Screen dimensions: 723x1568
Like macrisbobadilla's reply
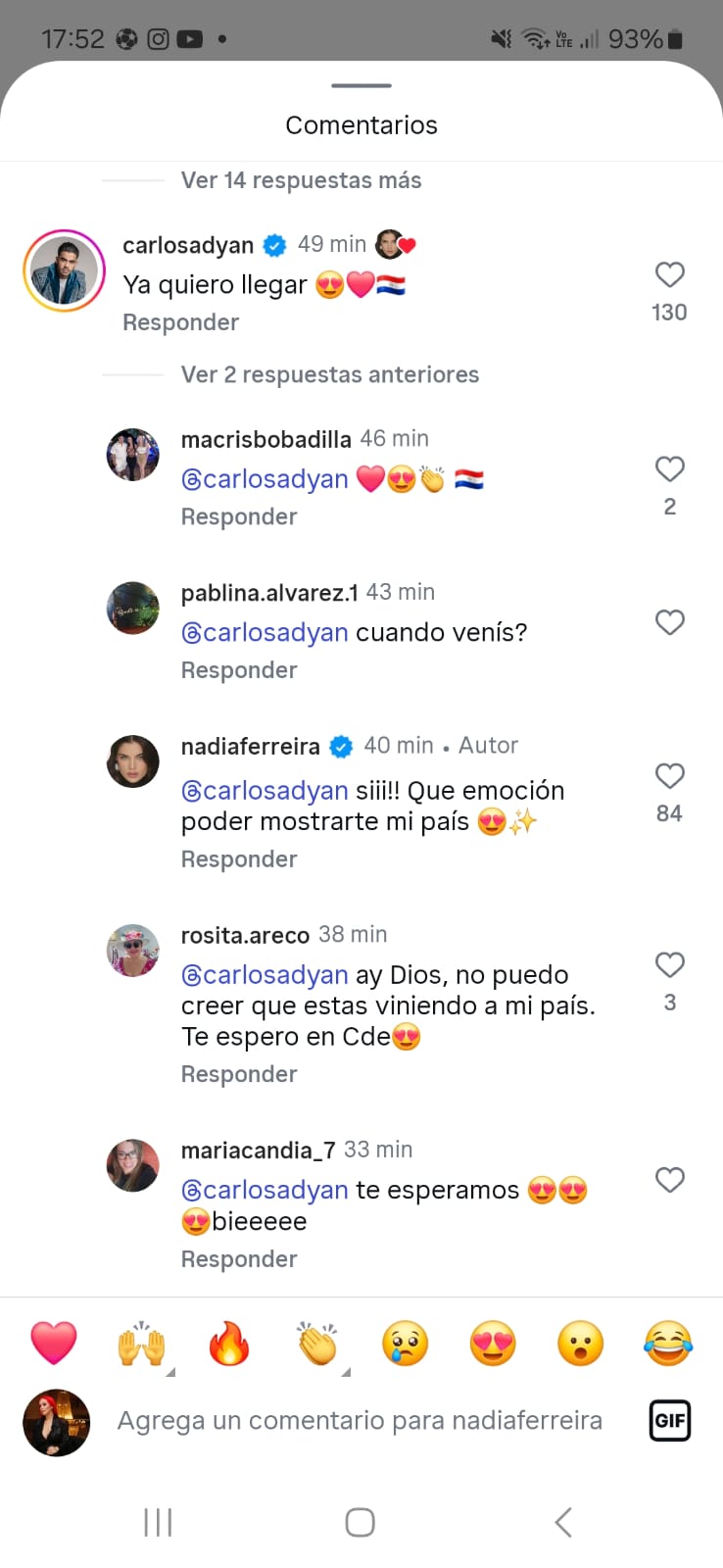pos(669,469)
